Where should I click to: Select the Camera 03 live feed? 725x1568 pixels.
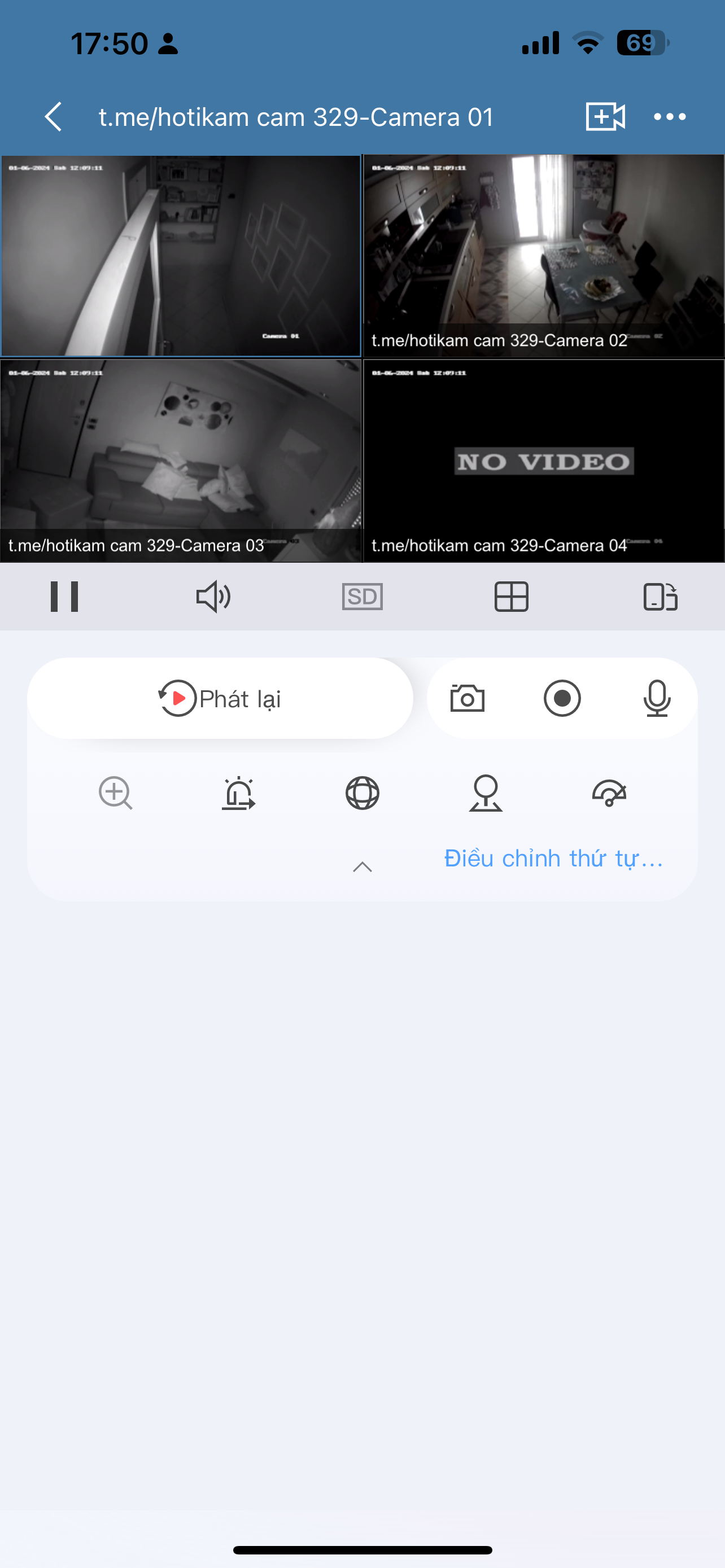181,460
